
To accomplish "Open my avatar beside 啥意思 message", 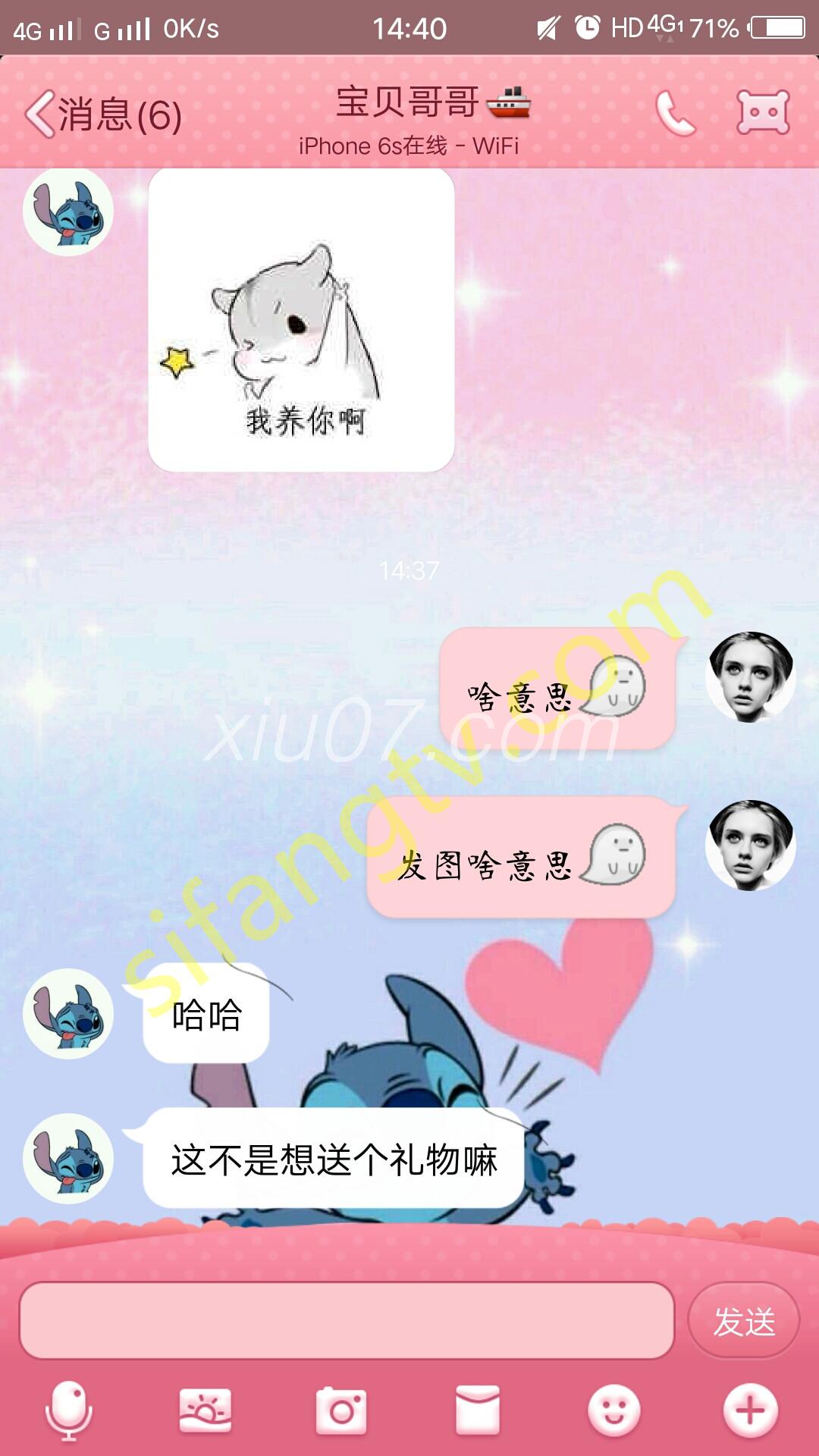I will pos(750,676).
